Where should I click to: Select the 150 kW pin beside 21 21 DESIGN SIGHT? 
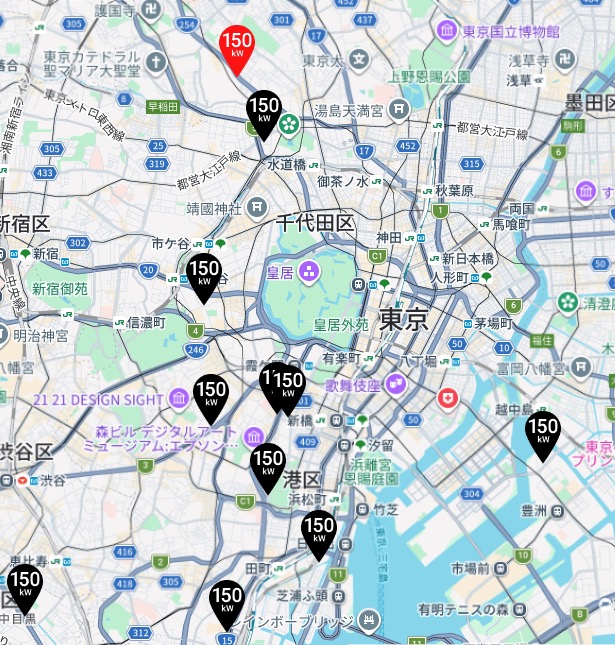[211, 394]
